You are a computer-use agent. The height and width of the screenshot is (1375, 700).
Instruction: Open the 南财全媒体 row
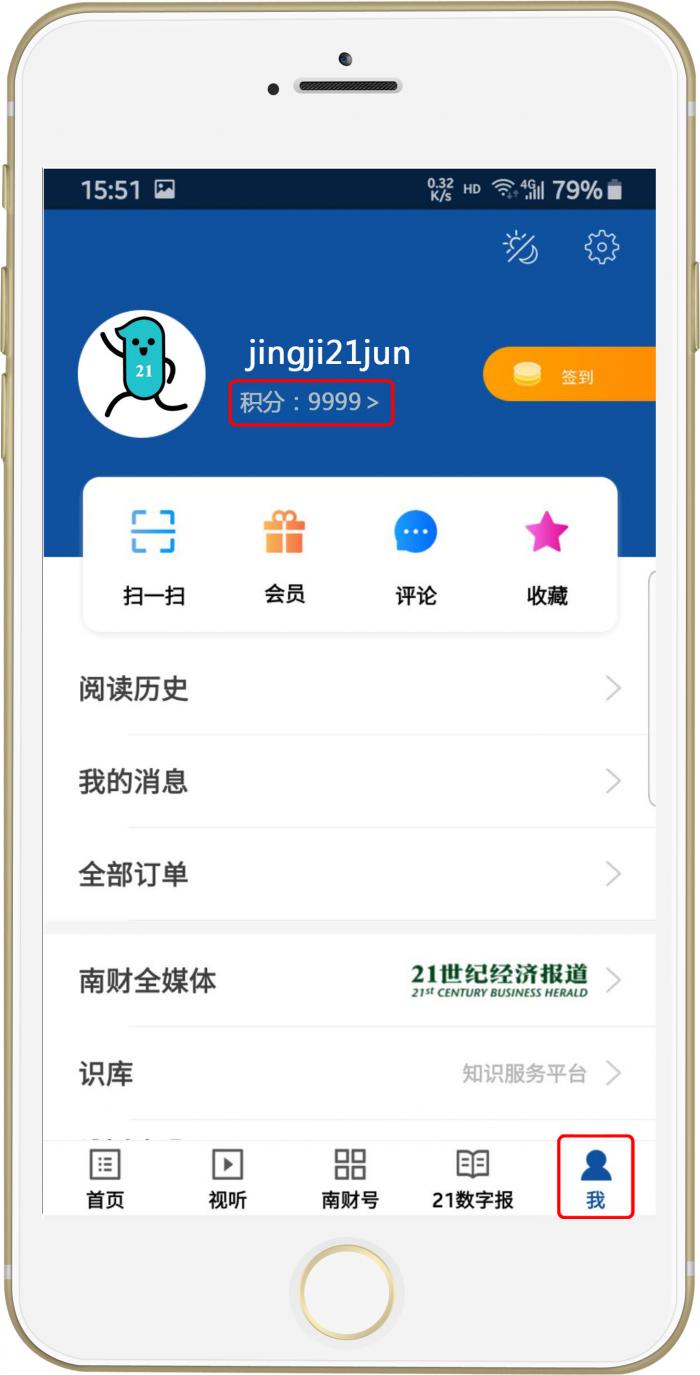tap(349, 981)
